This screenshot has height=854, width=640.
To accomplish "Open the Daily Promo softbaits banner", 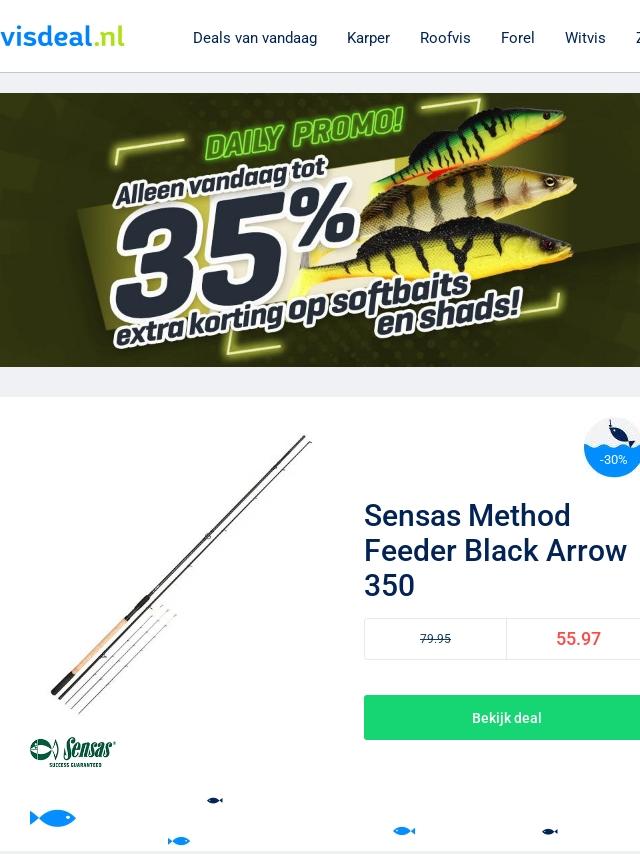I will [320, 230].
